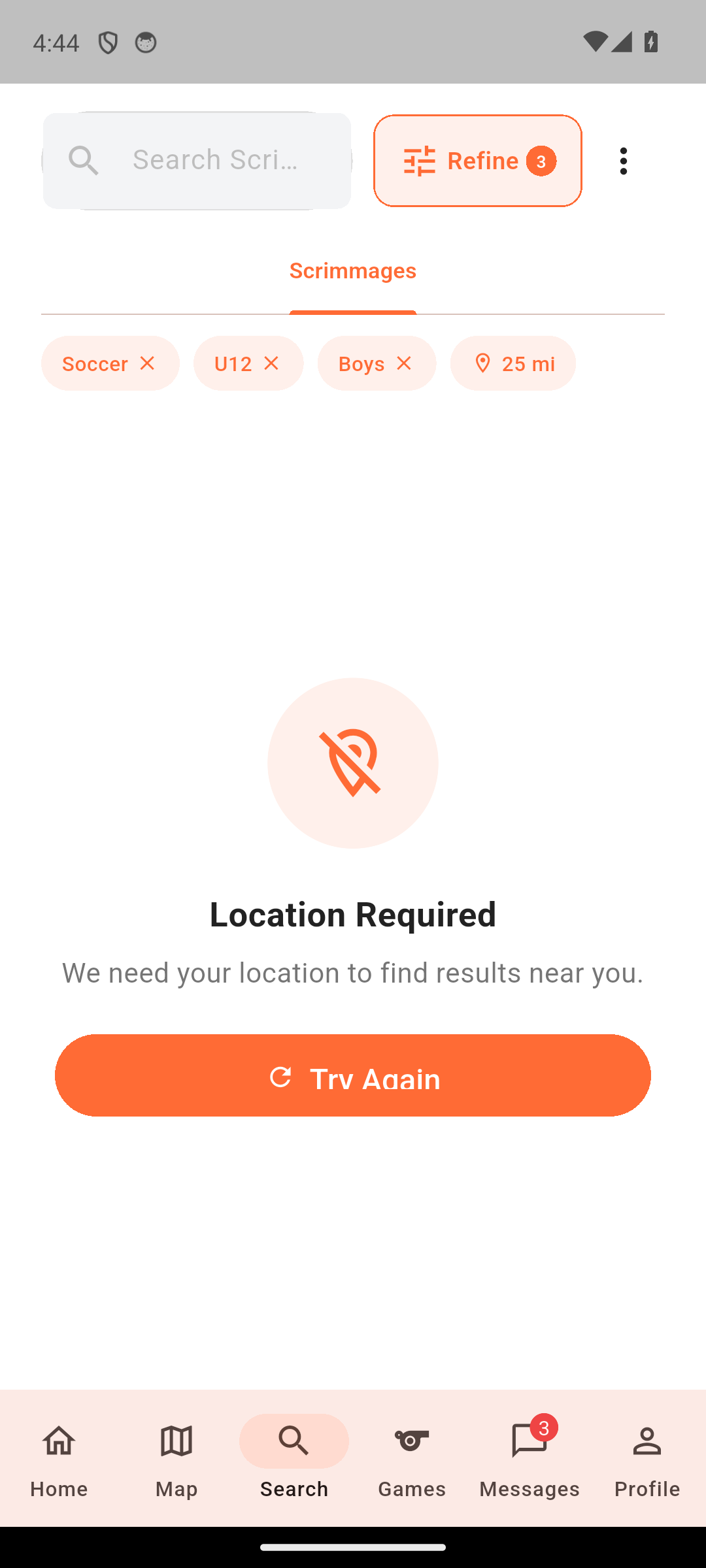Tap the Search Scrimmages field
Image resolution: width=706 pixels, height=1568 pixels.
216,160
